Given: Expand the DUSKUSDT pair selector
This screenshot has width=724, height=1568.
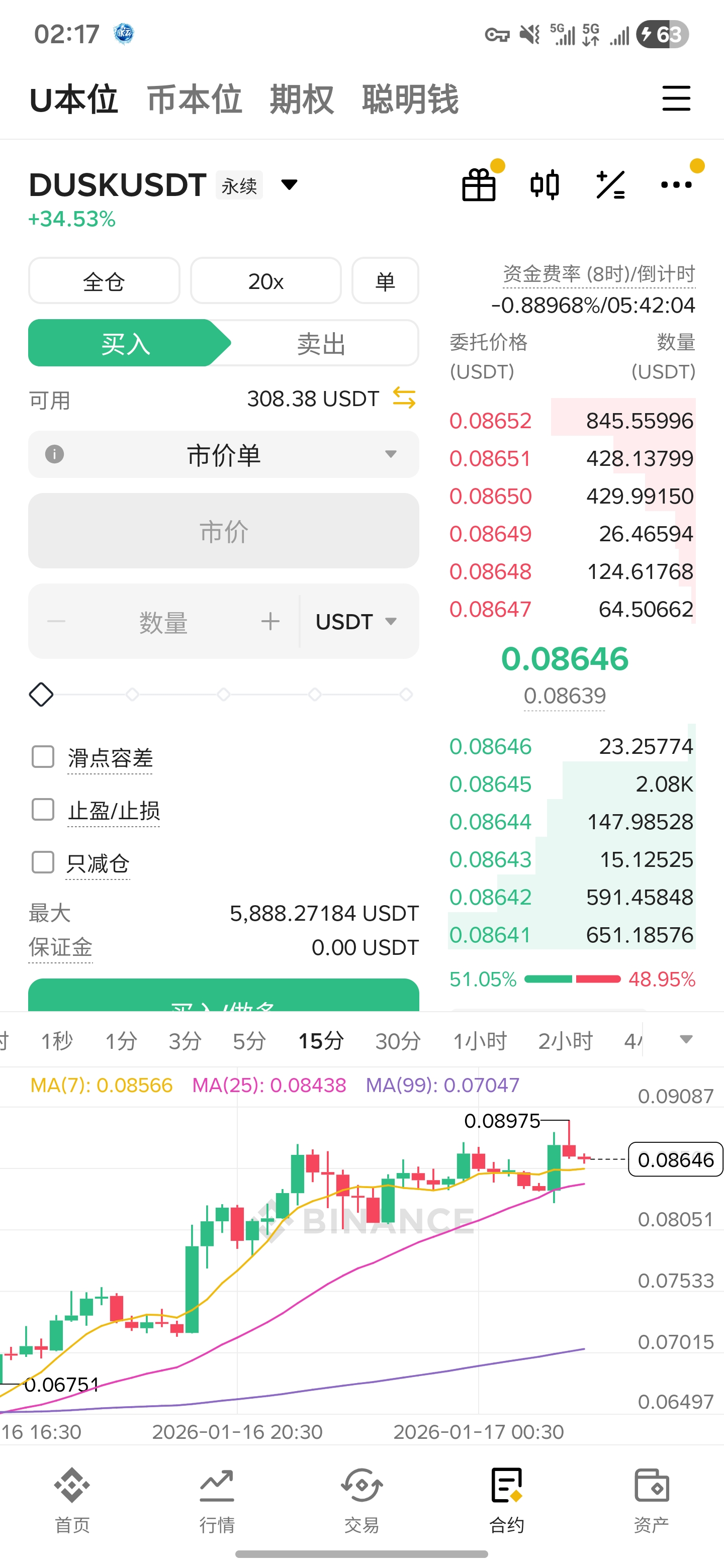Looking at the screenshot, I should pos(289,184).
